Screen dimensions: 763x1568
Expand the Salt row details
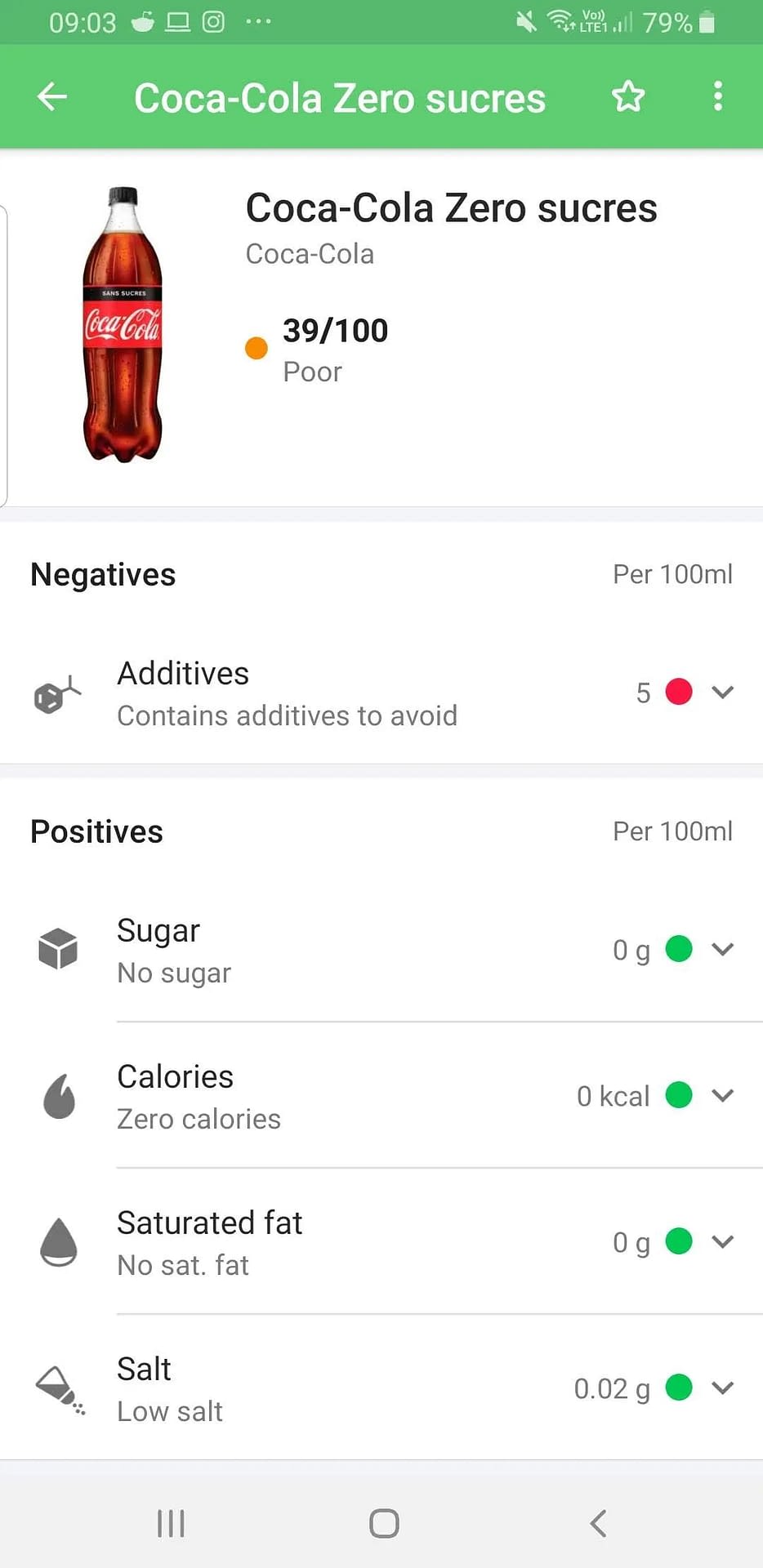[722, 1388]
